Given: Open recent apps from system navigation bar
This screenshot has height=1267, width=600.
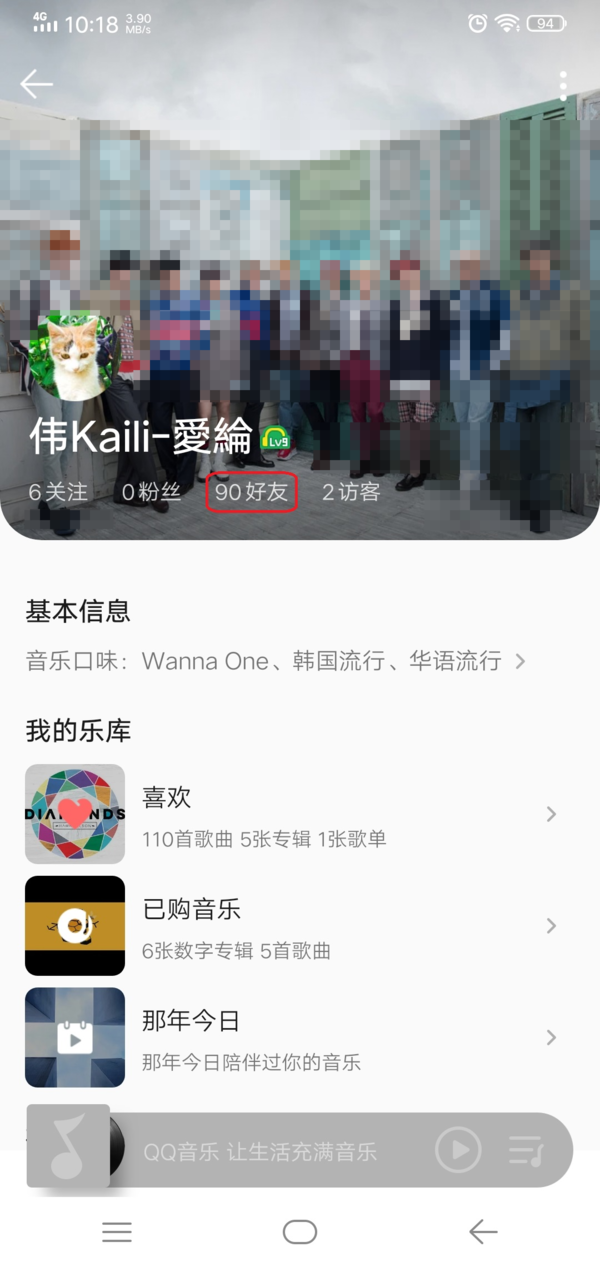Looking at the screenshot, I should pos(117,1232).
